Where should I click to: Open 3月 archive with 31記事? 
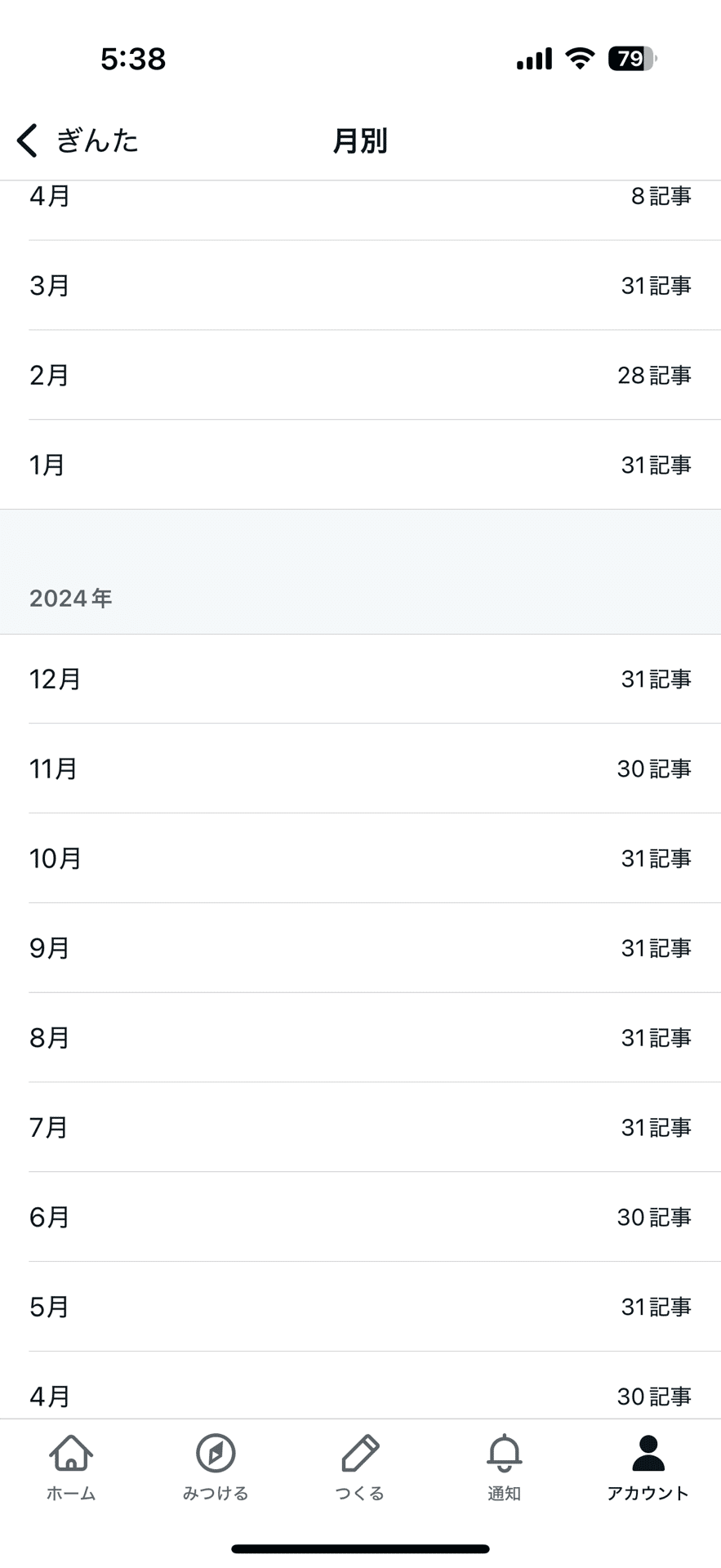click(360, 286)
